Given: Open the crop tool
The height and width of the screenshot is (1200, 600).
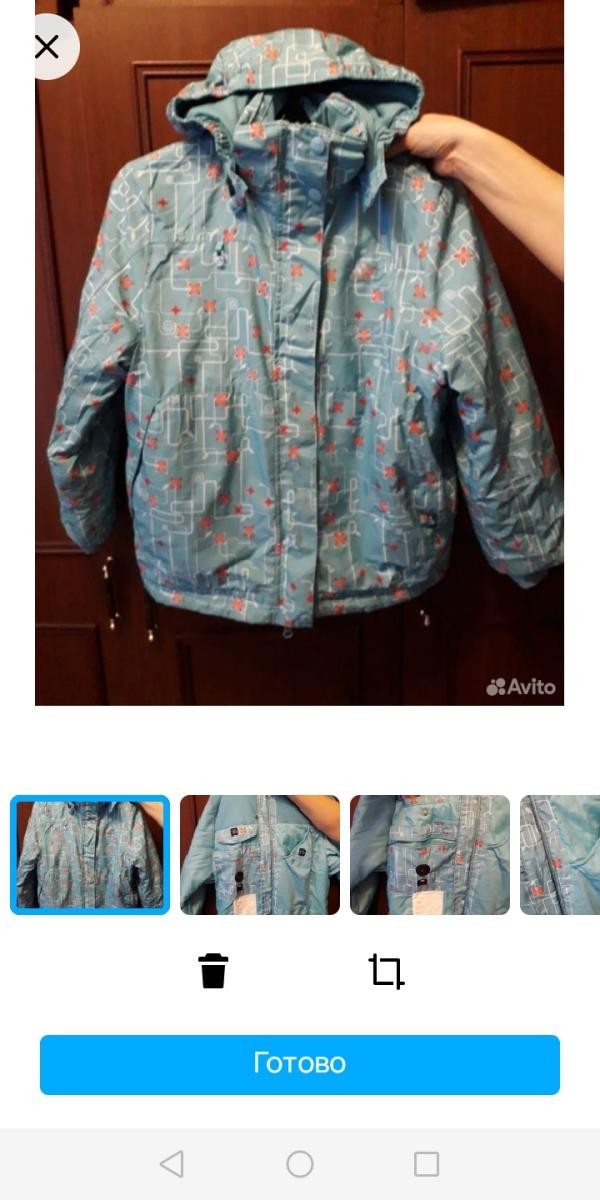Looking at the screenshot, I should (x=386, y=971).
